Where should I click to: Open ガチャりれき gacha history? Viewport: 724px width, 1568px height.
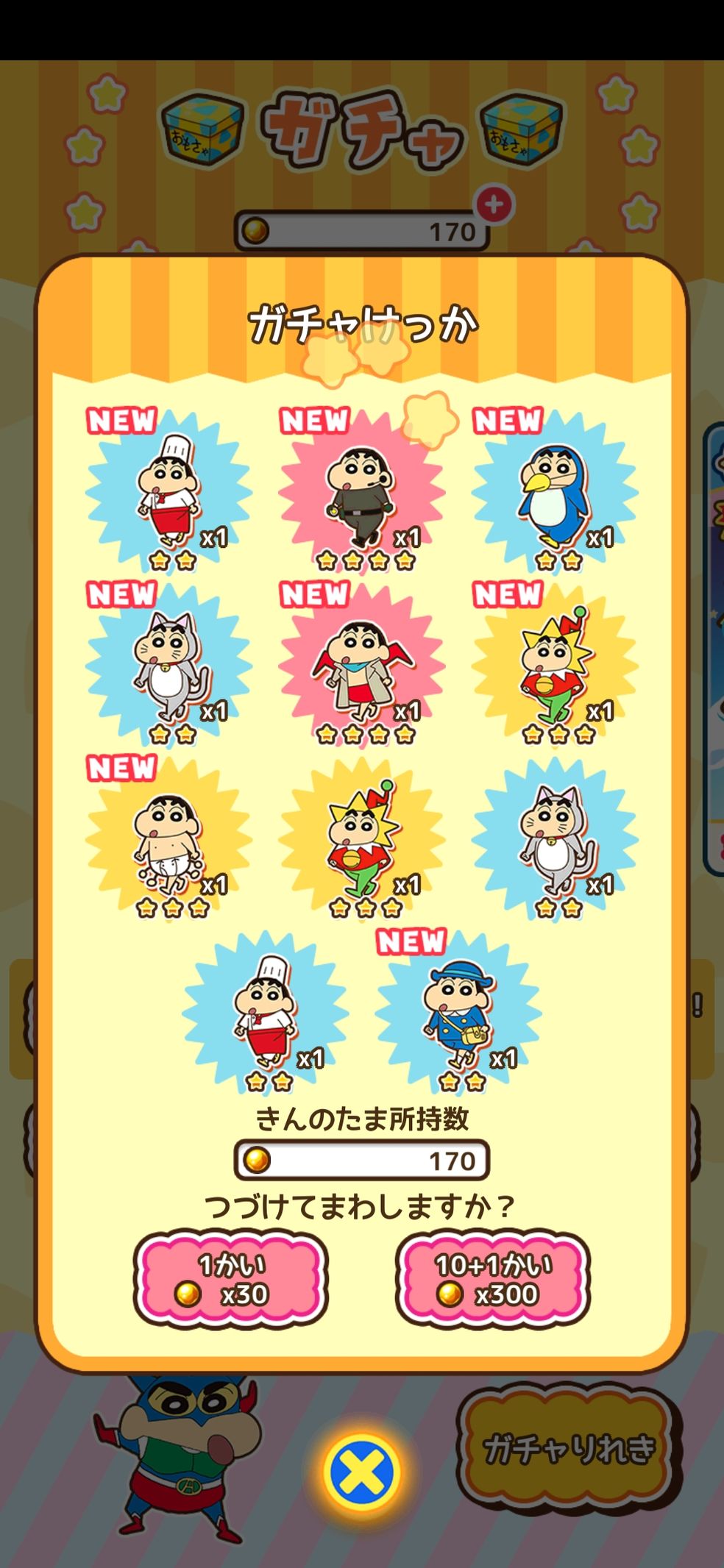tap(568, 1448)
